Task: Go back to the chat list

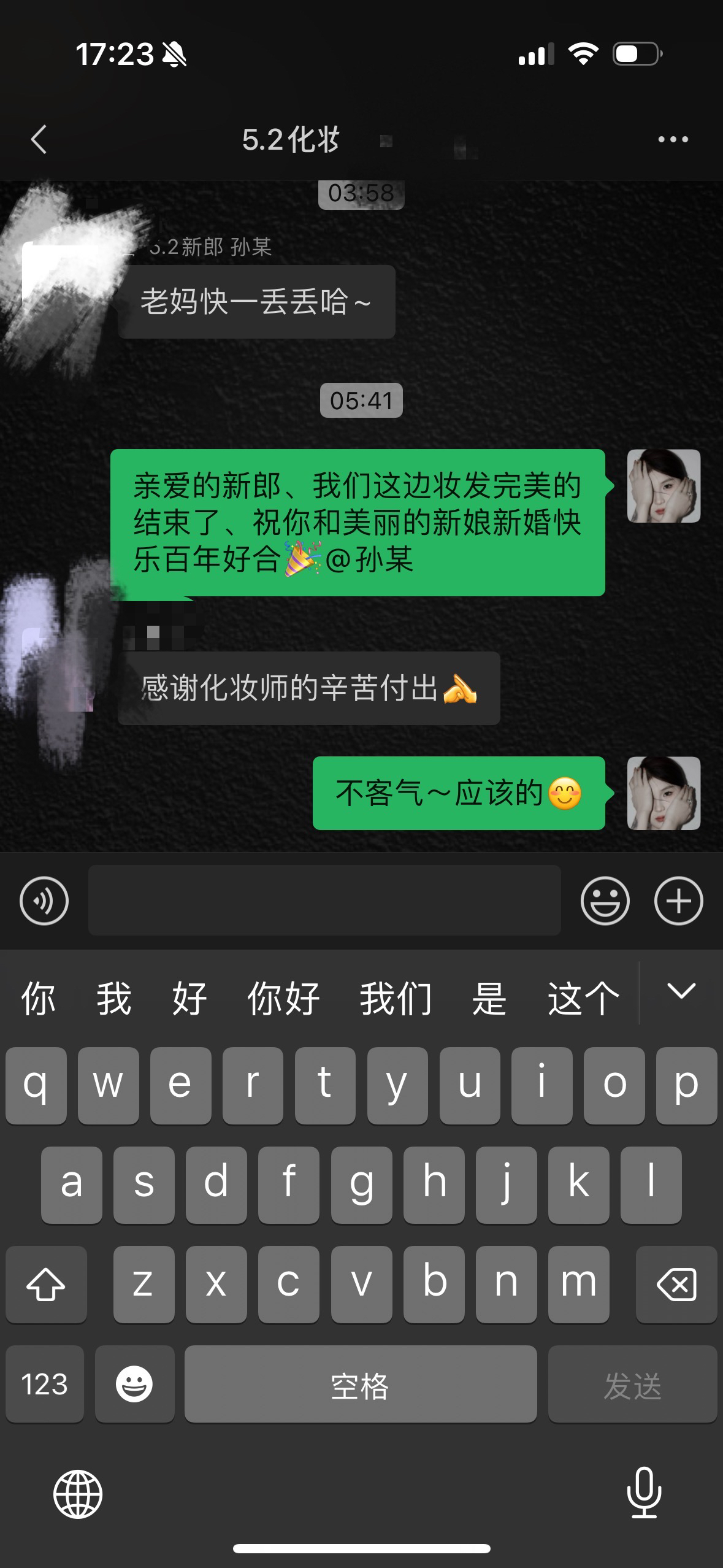Action: coord(39,139)
